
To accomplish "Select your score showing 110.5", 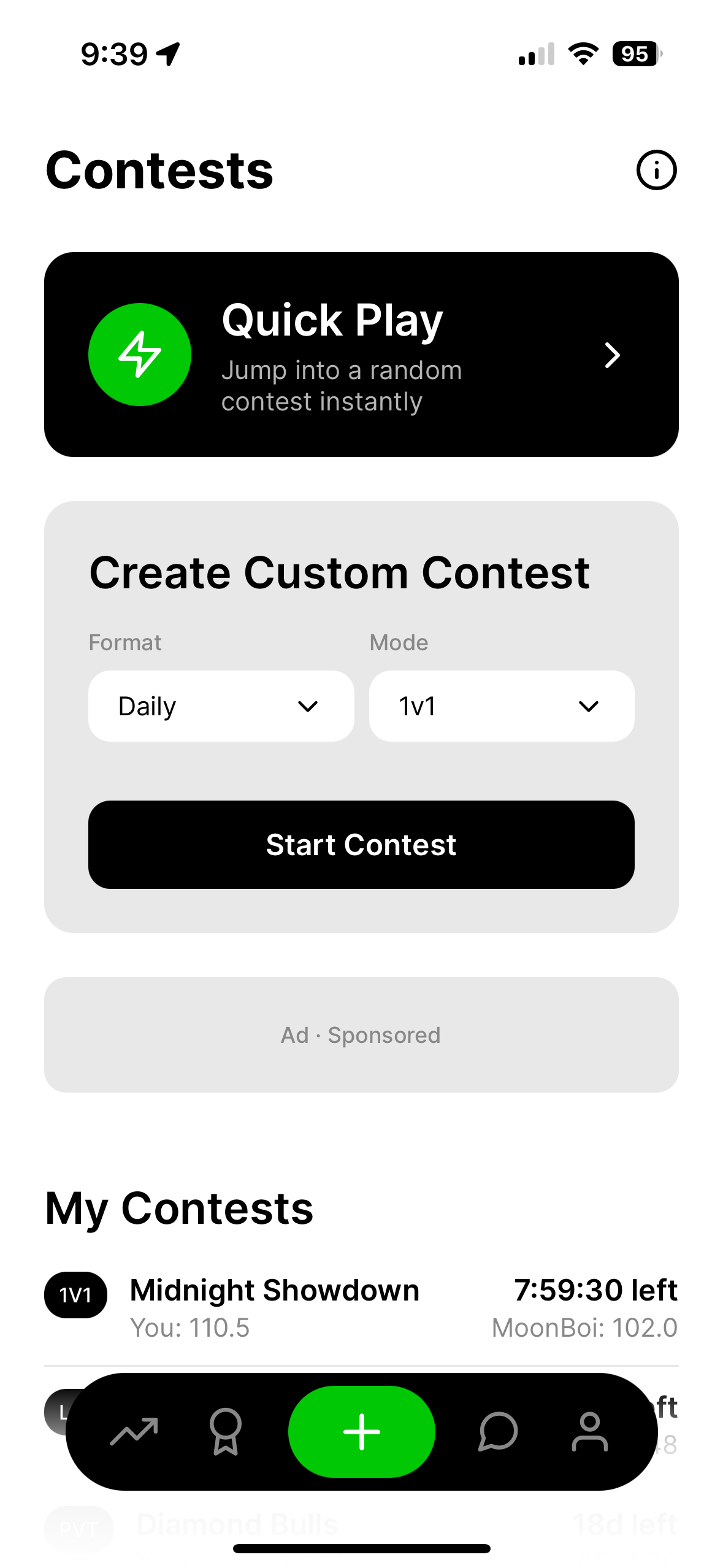I will pos(191,1326).
